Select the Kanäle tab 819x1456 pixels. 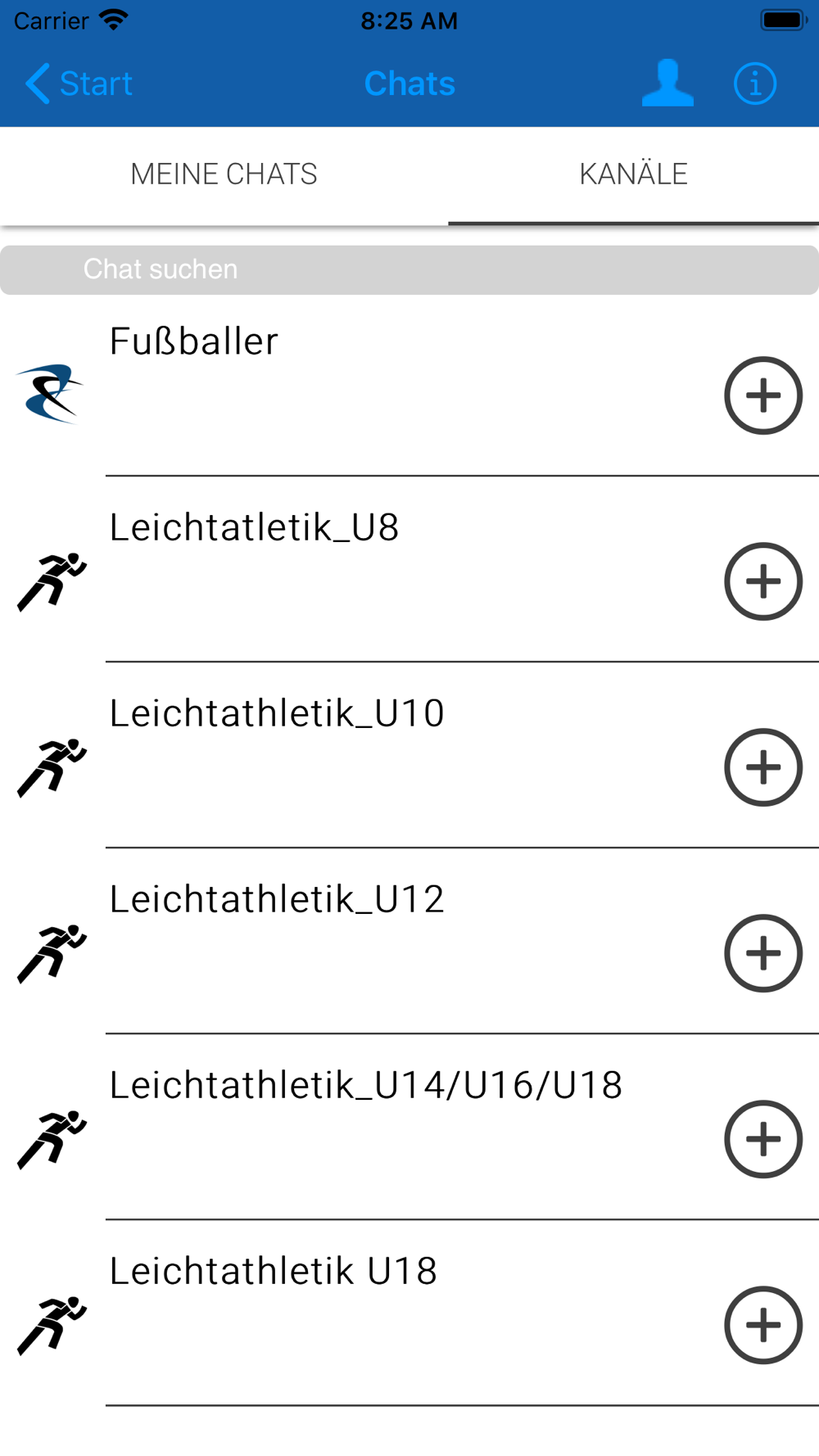633,174
